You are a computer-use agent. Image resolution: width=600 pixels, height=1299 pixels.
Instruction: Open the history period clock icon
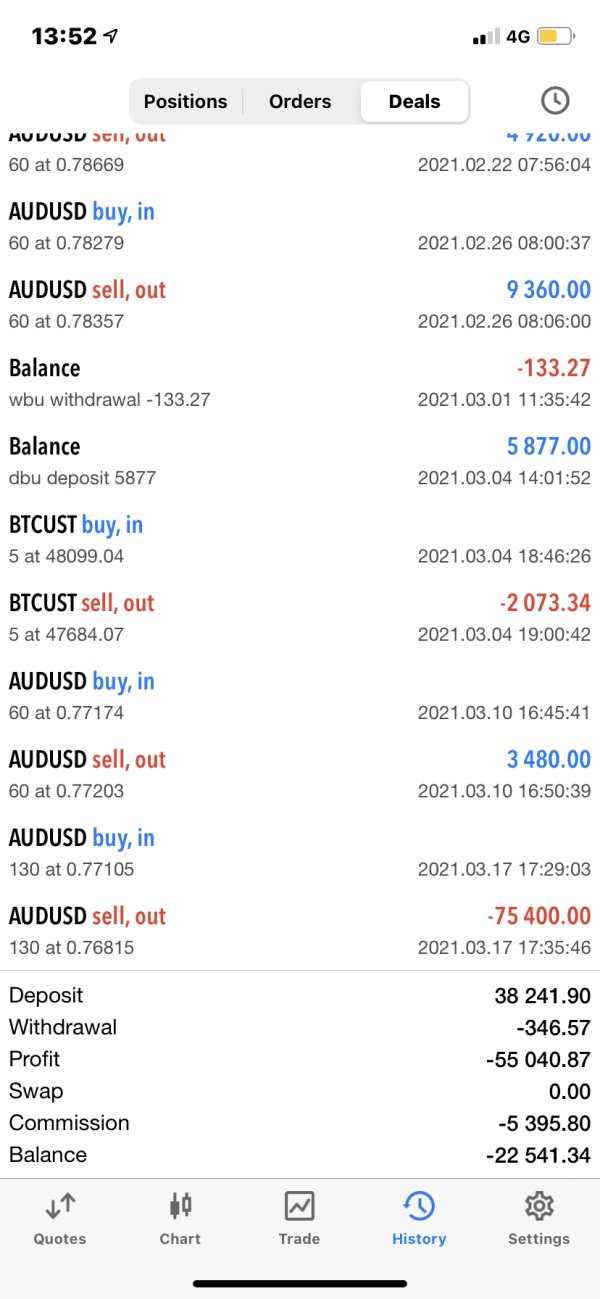click(x=555, y=101)
